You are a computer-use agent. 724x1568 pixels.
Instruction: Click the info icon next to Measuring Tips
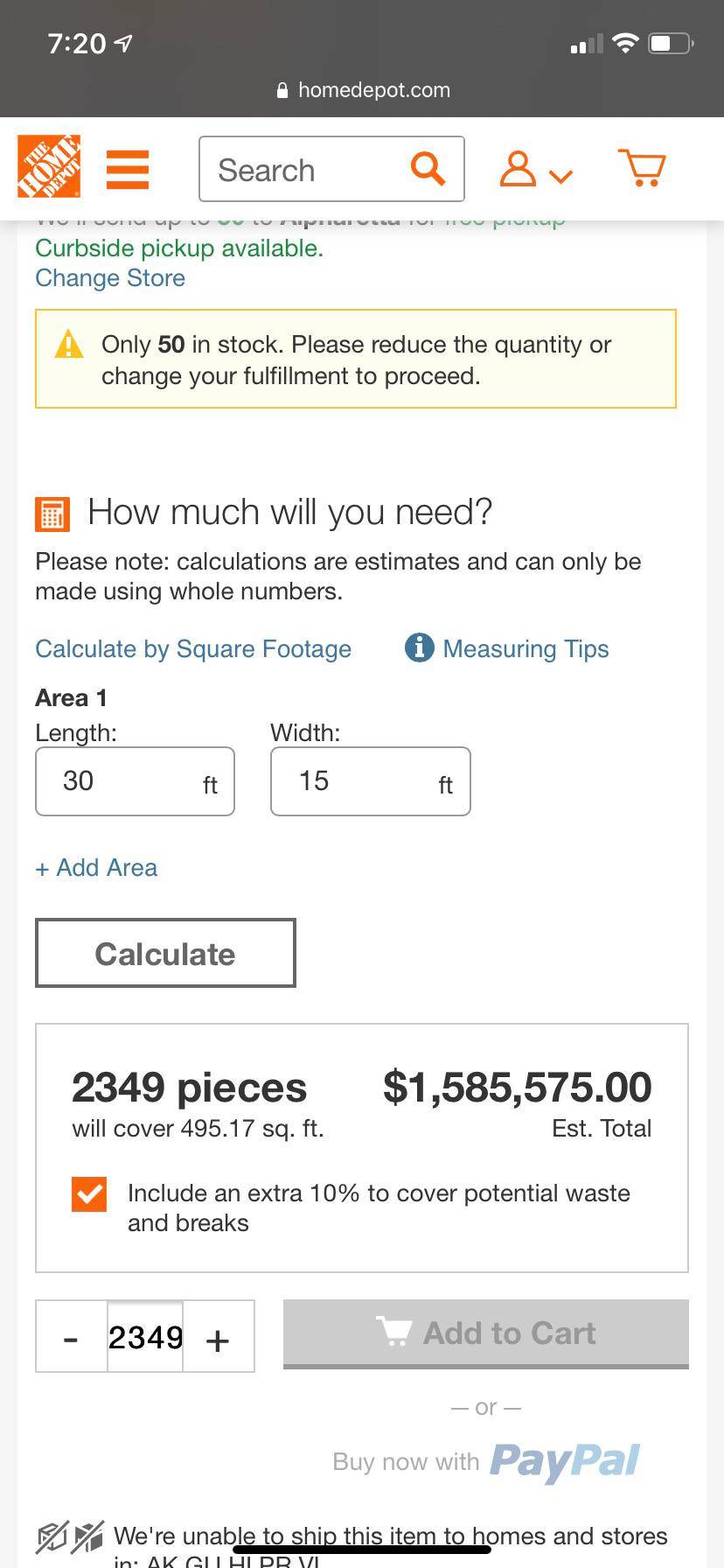pyautogui.click(x=418, y=648)
